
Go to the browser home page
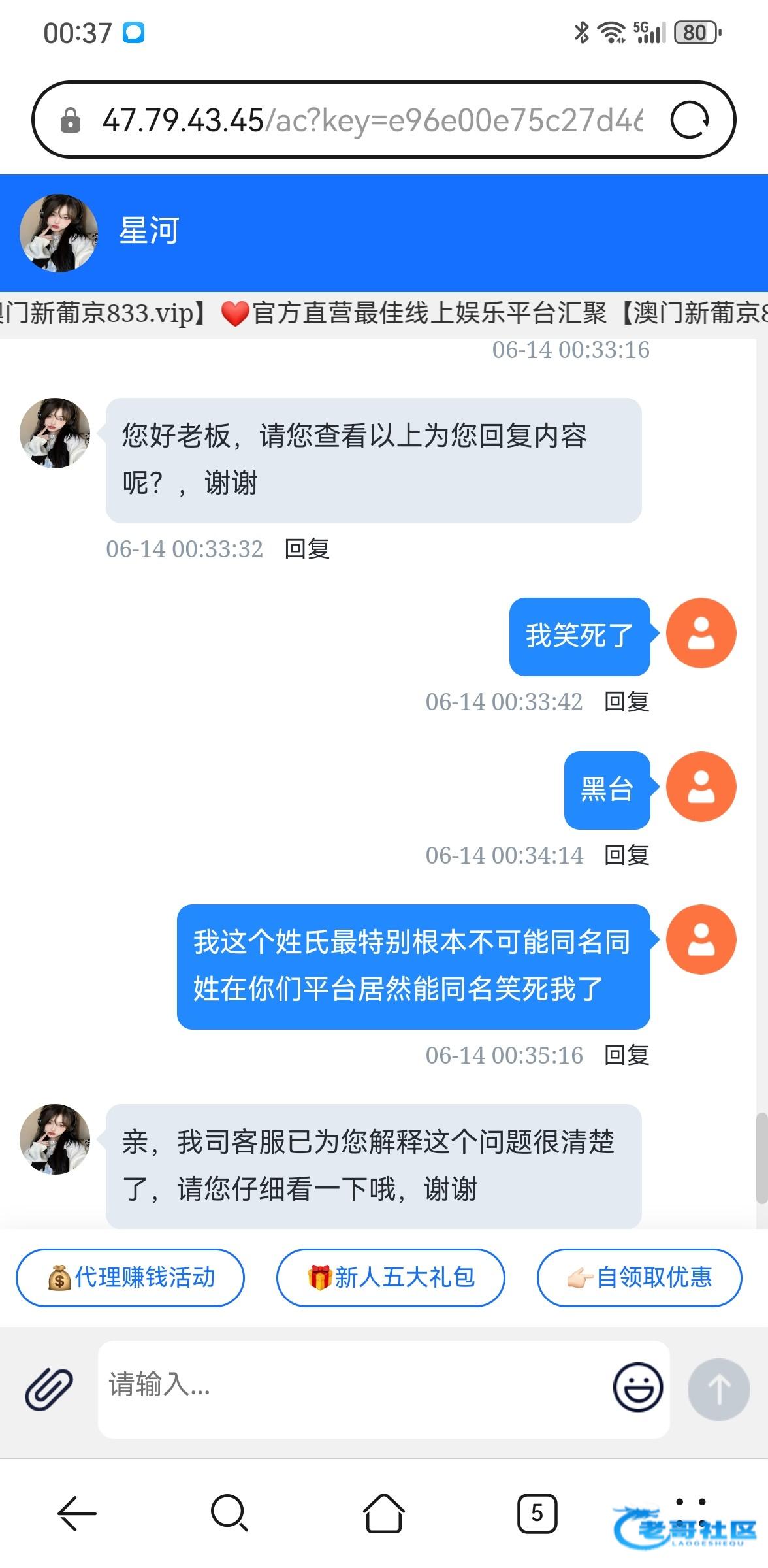click(383, 1513)
